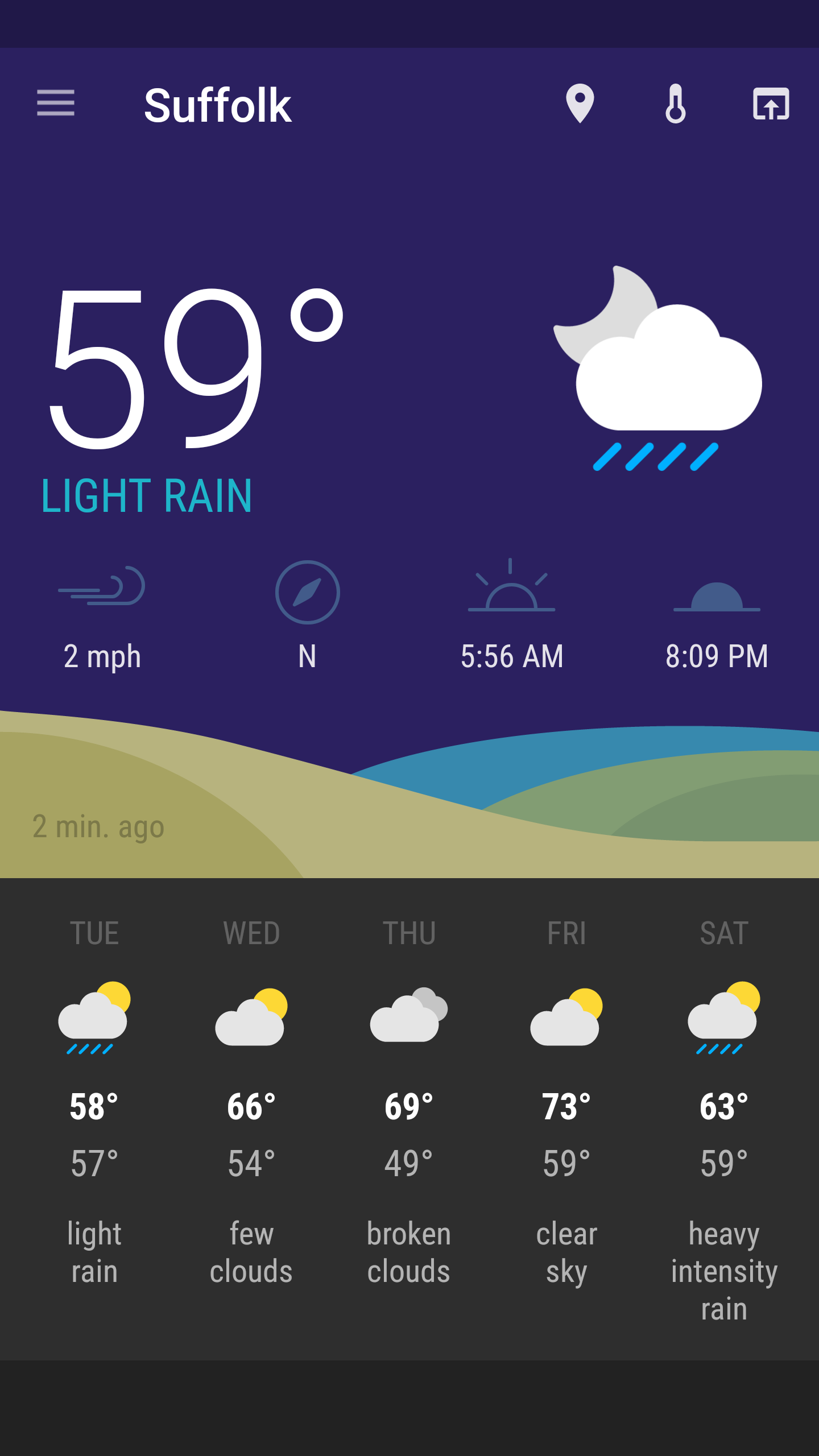The image size is (819, 1456).
Task: Tap the share icon in the toolbar
Action: (771, 104)
